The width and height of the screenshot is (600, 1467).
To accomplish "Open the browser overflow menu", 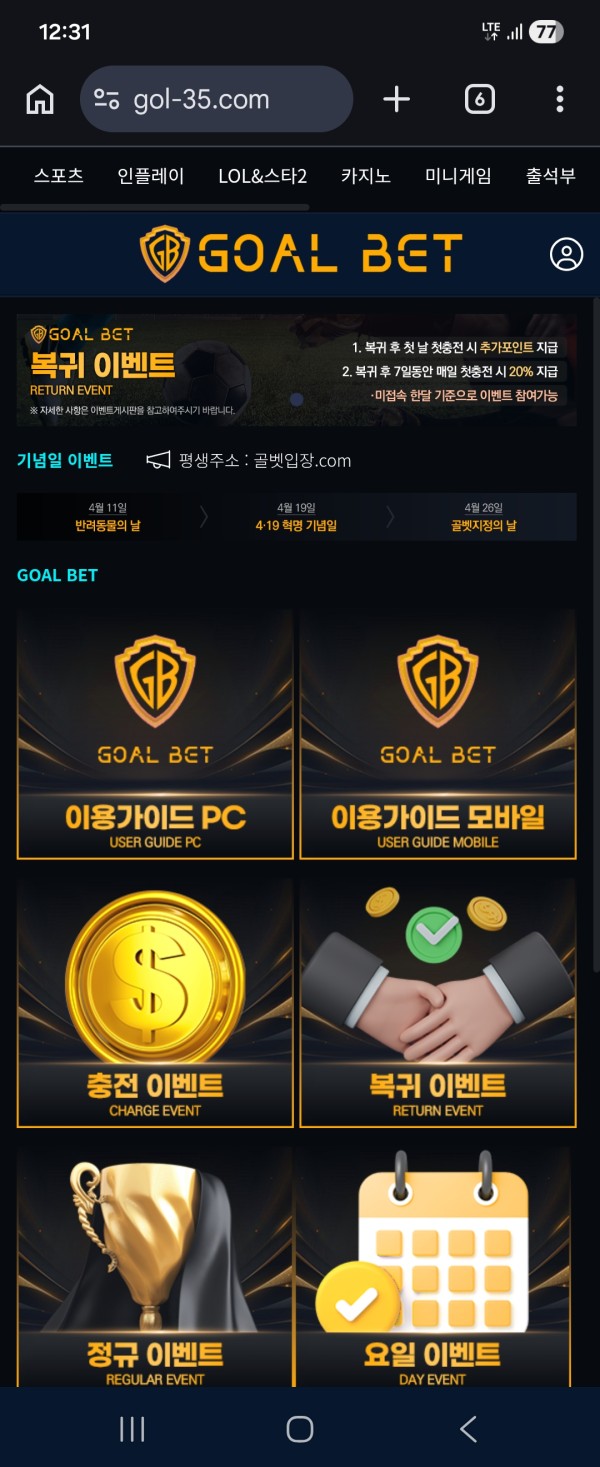I will click(x=560, y=99).
